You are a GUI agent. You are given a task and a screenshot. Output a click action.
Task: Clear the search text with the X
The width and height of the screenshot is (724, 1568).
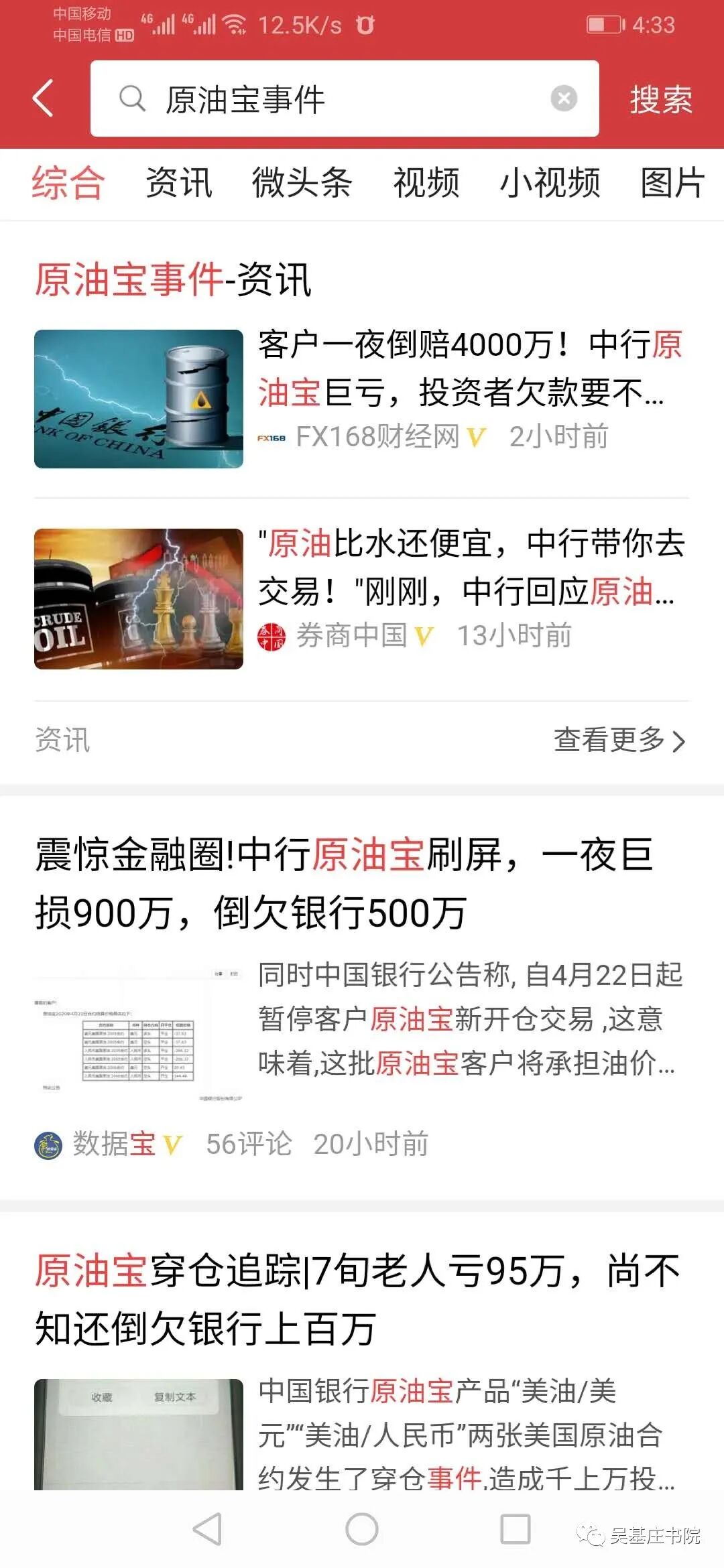click(x=564, y=99)
